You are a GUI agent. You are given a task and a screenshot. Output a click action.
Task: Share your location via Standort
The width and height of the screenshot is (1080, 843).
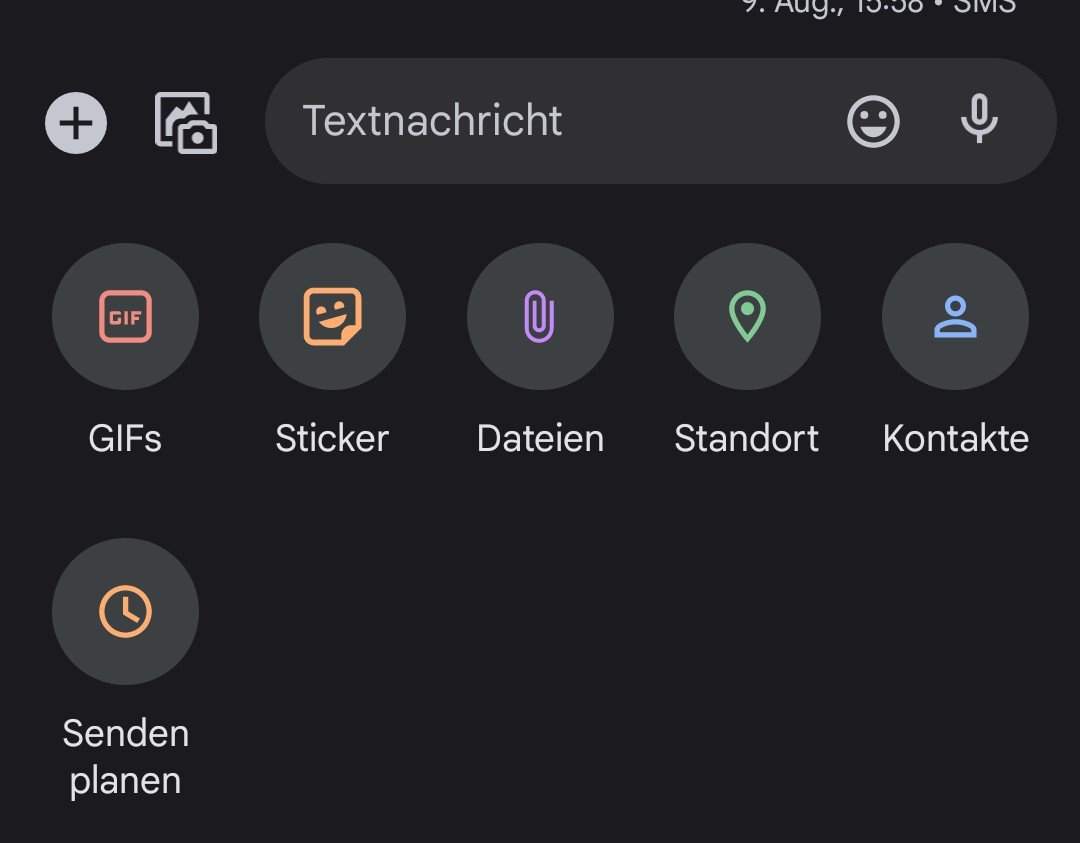(747, 317)
